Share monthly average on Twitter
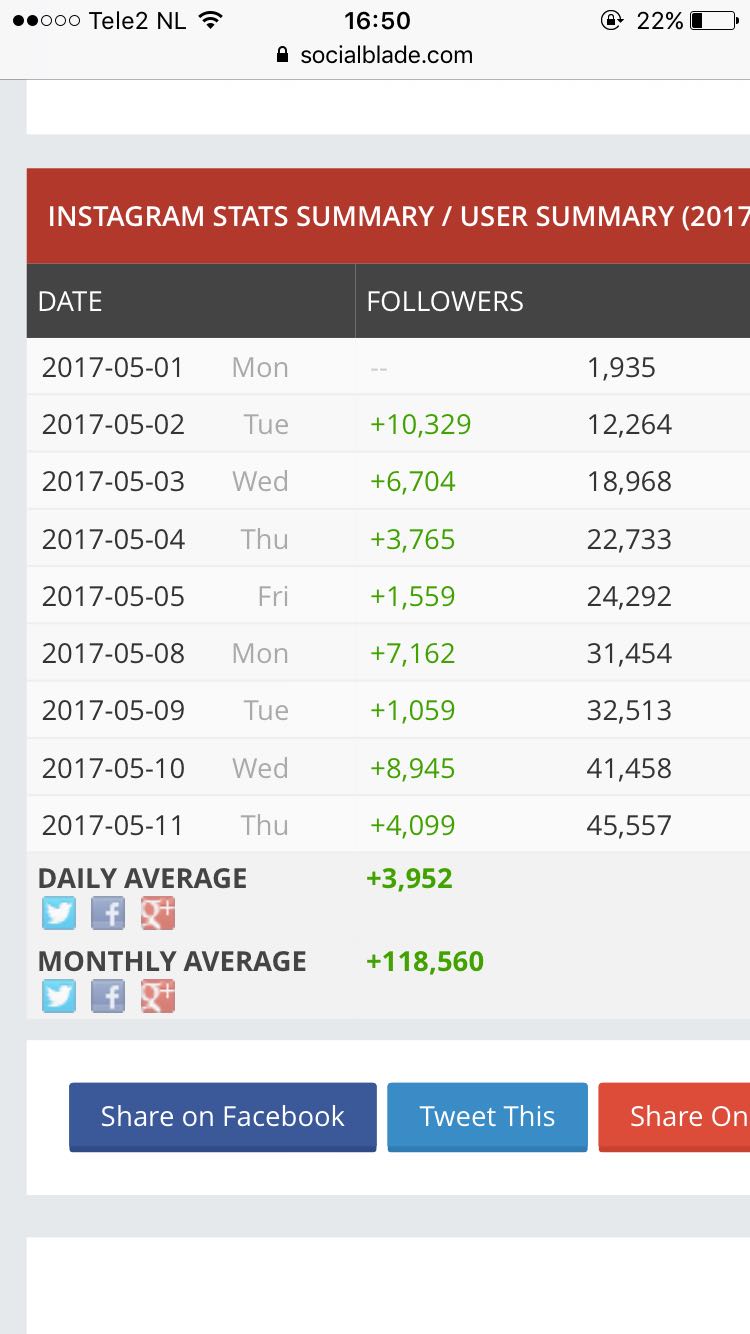 pos(59,996)
